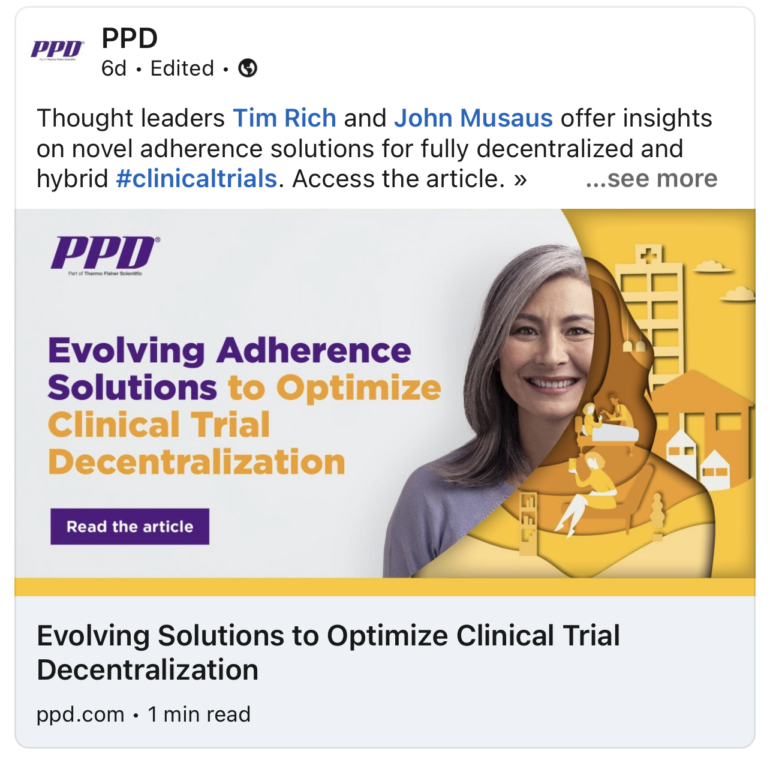This screenshot has height=760, width=770.
Task: Open Evolving Solutions article link card
Action: pos(330,652)
